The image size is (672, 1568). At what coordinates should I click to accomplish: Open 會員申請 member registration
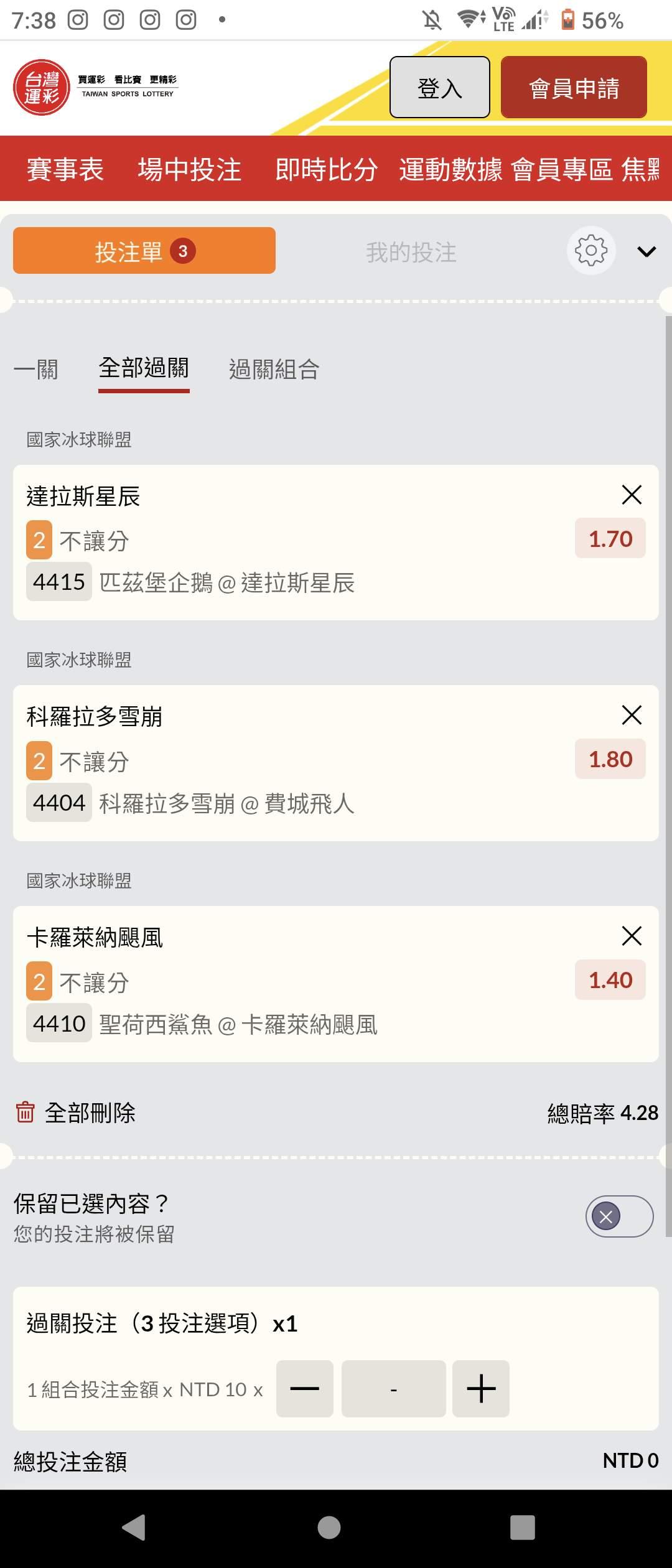click(573, 88)
